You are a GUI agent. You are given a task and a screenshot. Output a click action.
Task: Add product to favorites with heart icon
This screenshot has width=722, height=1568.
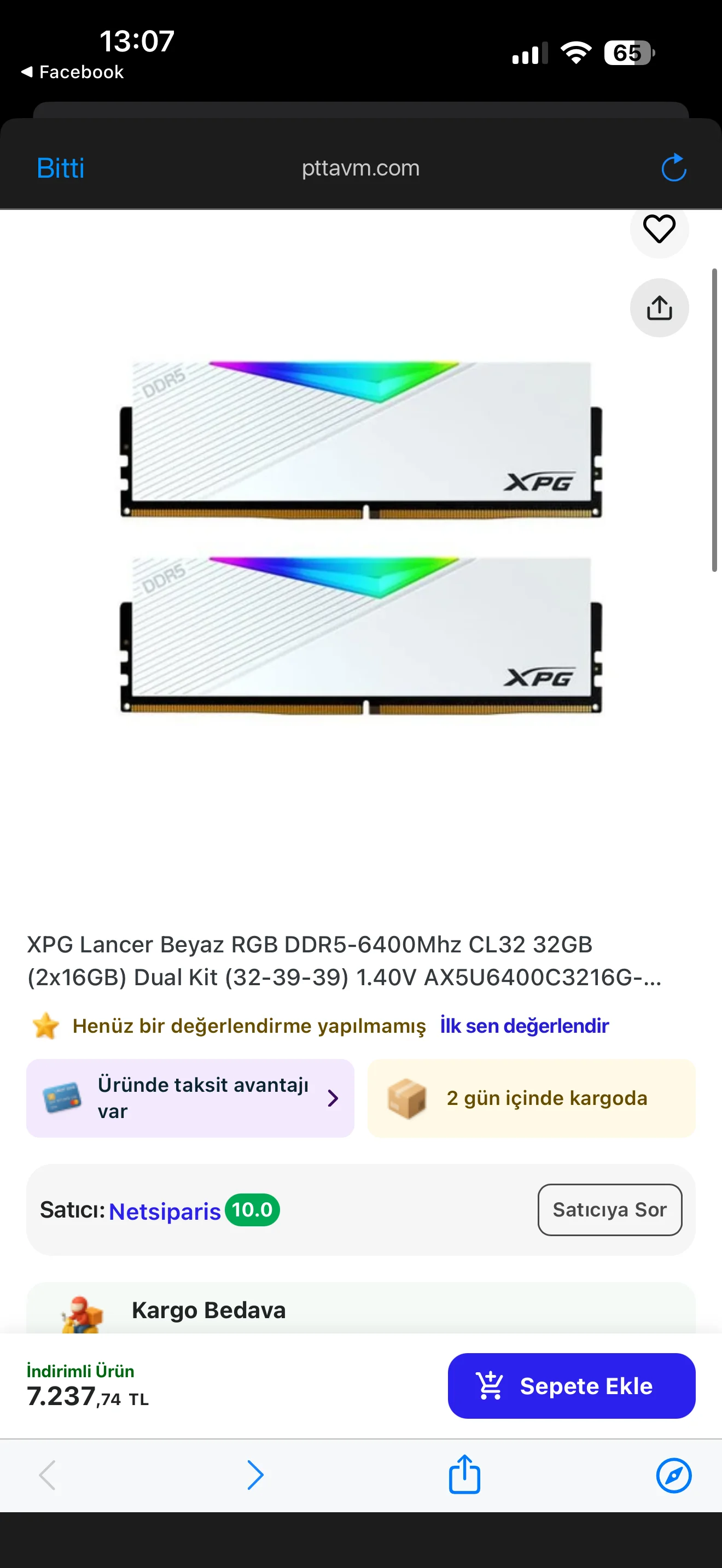[659, 230]
